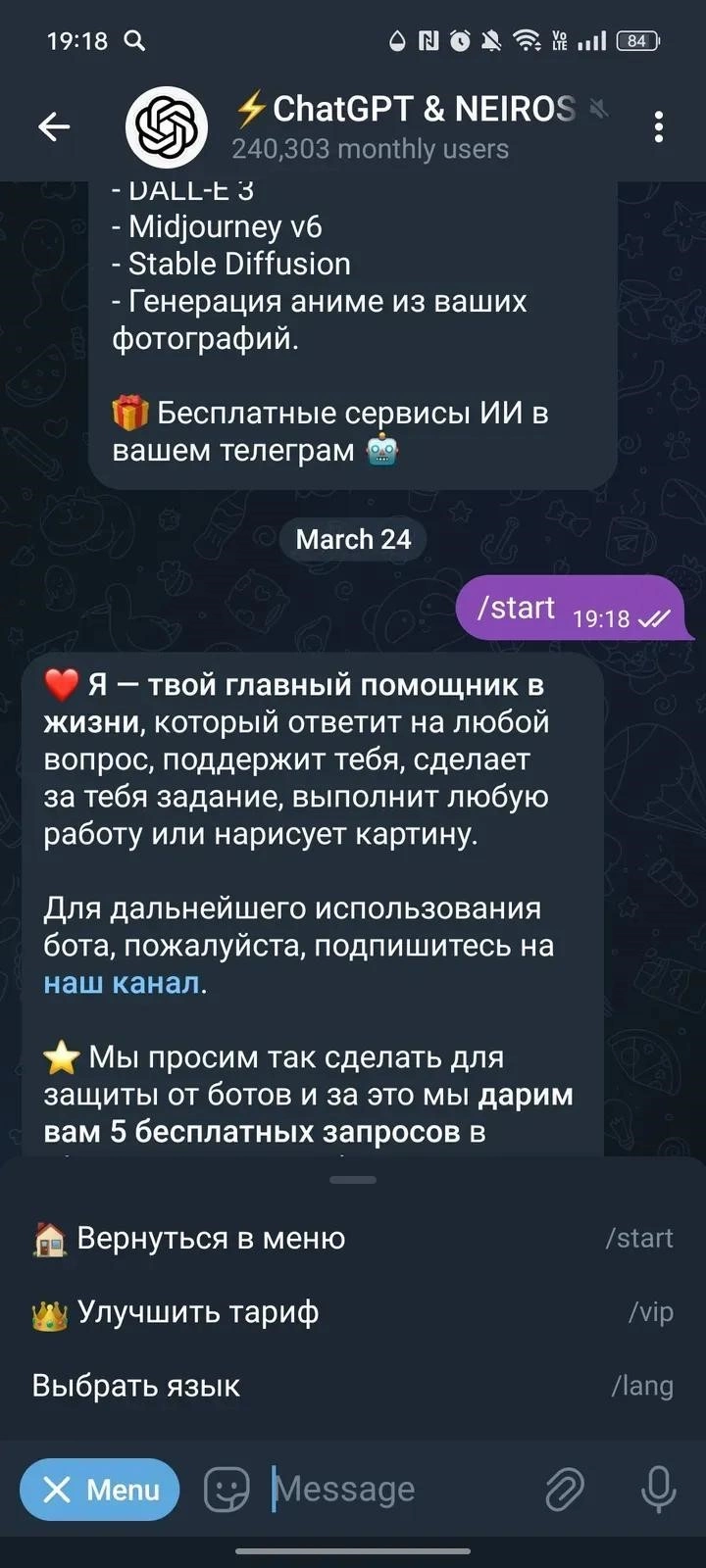Close the bot Menu panel
Viewport: 706px width, 1568px height.
coord(100,1490)
